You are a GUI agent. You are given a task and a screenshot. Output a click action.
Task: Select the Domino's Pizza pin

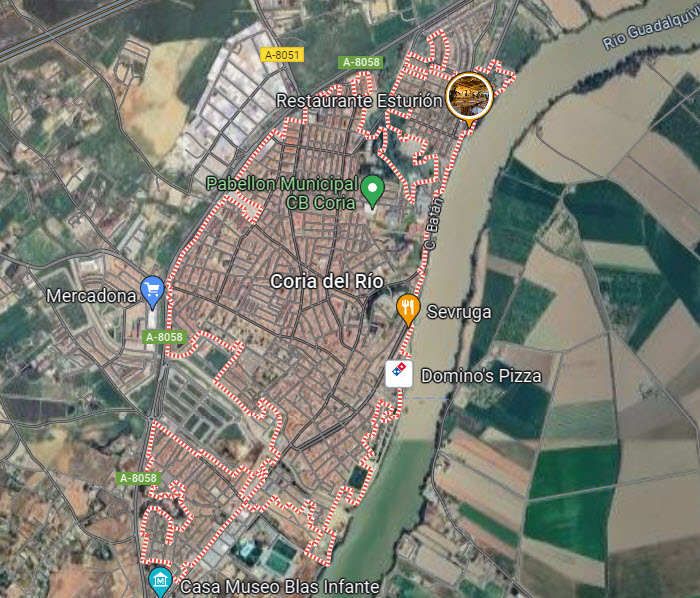[398, 375]
